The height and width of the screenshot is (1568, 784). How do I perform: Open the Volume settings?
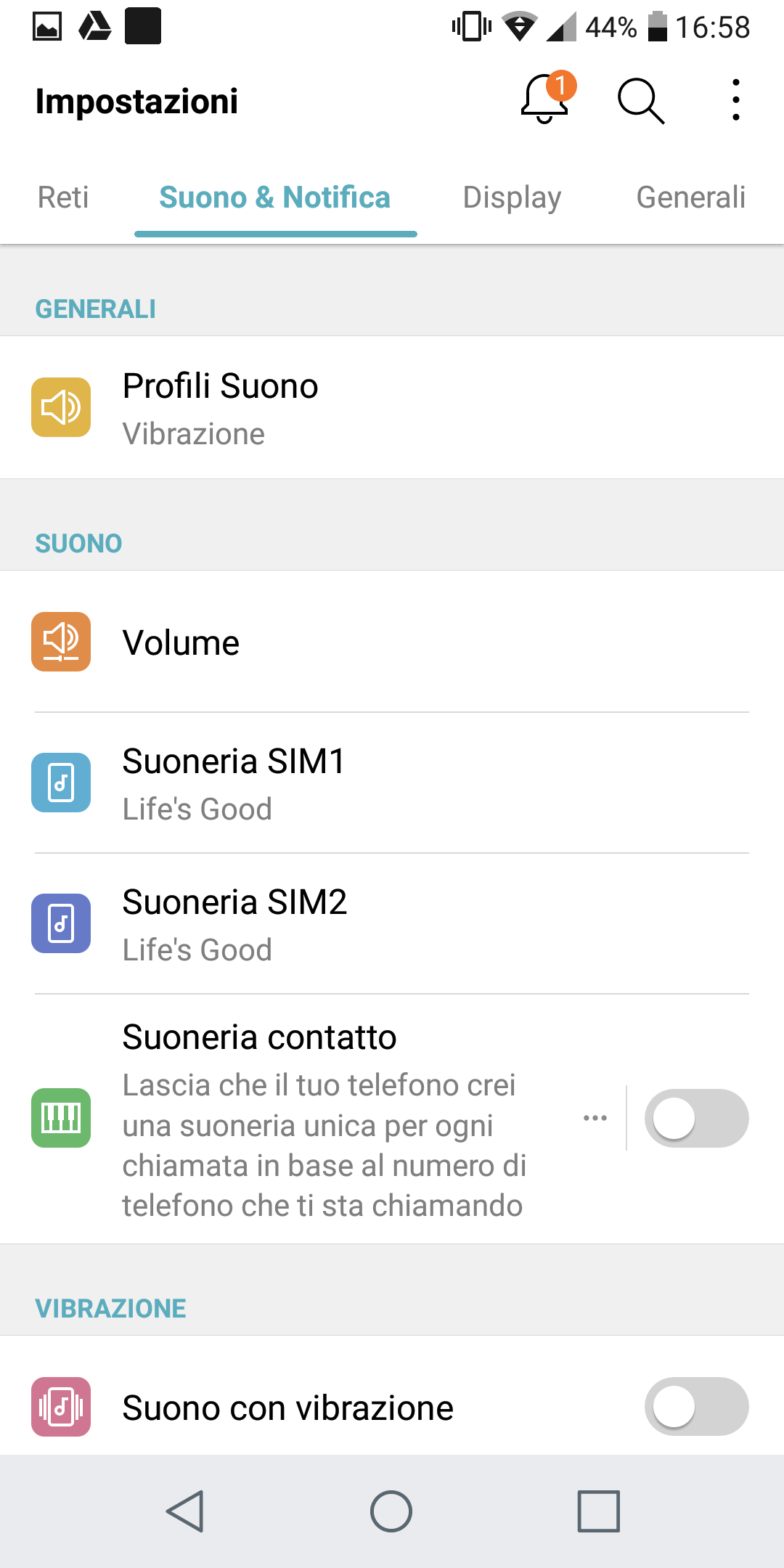coord(392,642)
